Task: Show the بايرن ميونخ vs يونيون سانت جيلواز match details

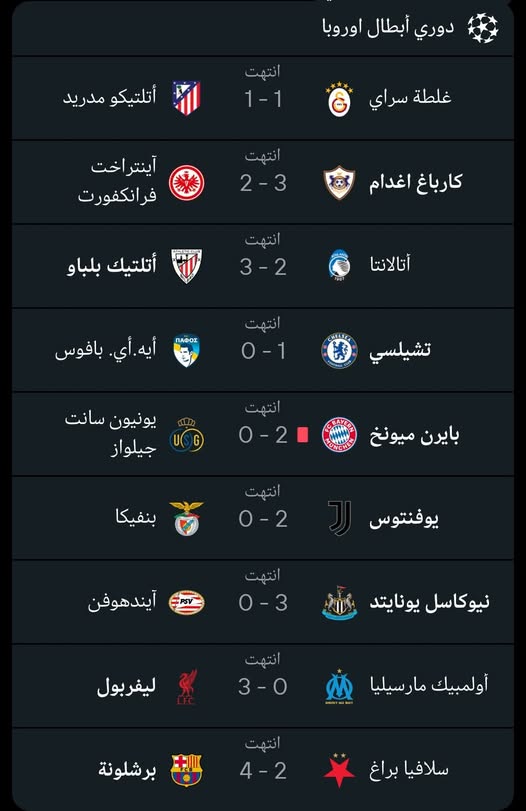Action: pos(263,434)
